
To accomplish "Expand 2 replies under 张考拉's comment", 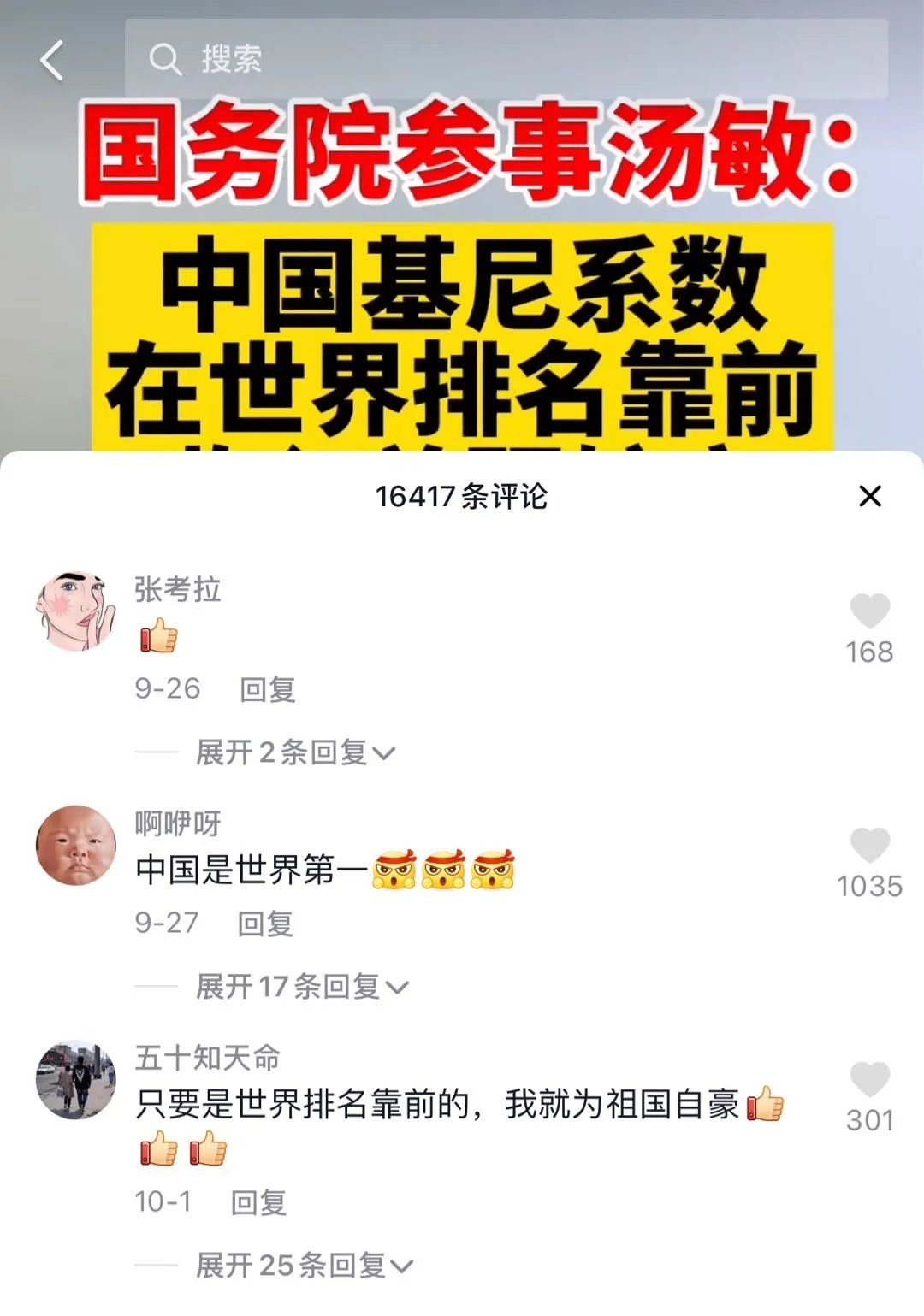I will [295, 752].
